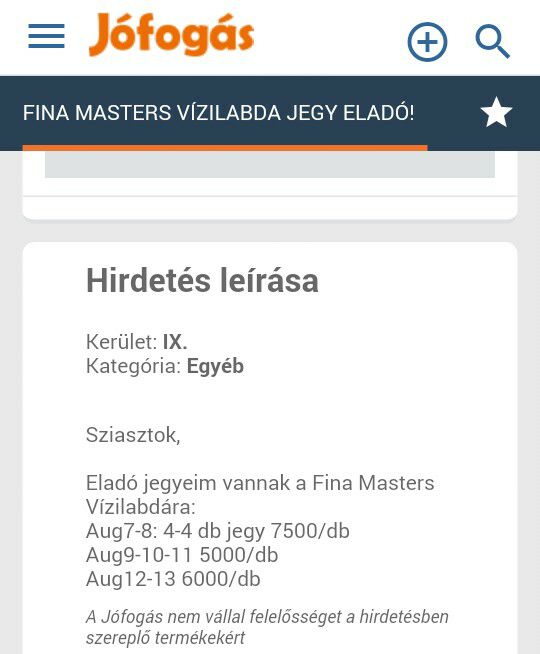
Task: Open the hamburger menu
Action: point(46,36)
